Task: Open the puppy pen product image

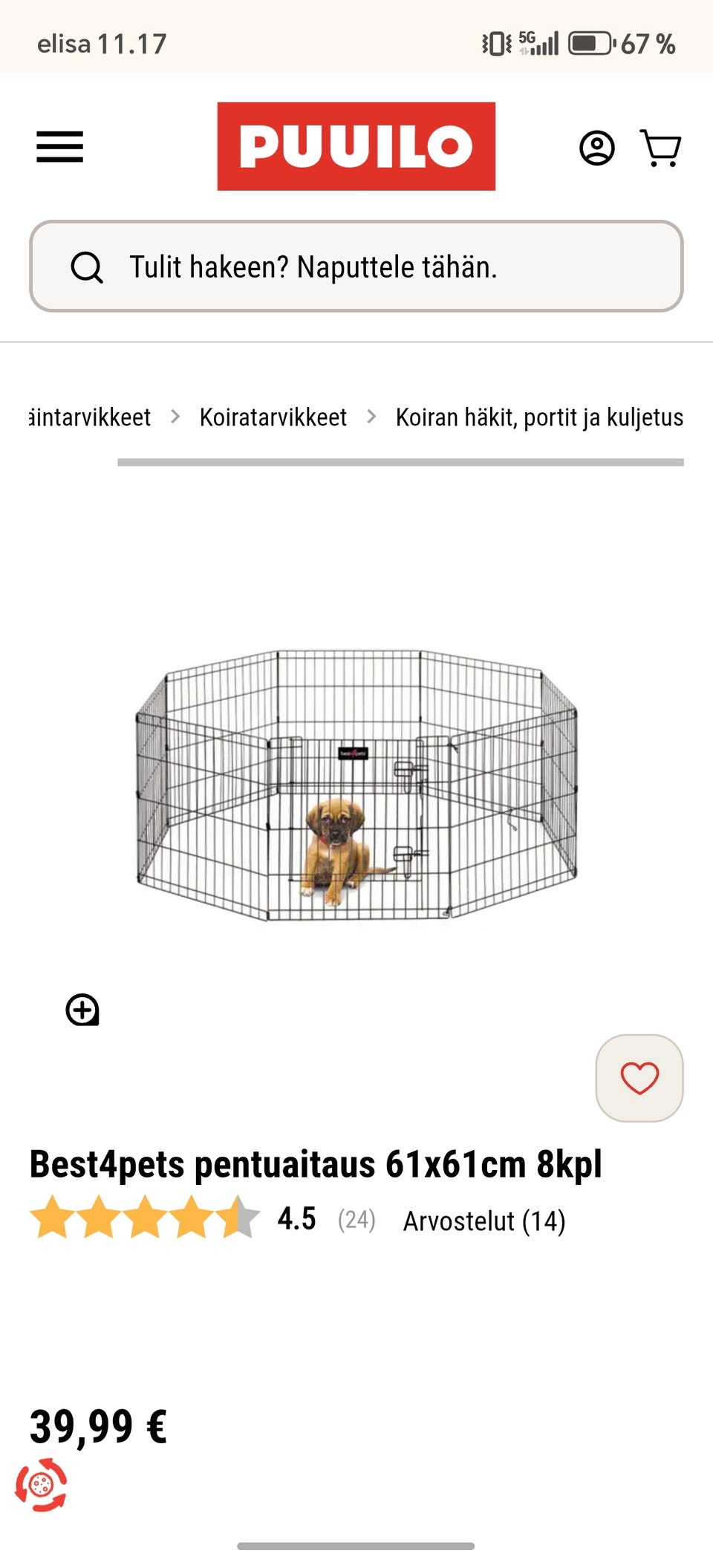Action: click(x=356, y=785)
